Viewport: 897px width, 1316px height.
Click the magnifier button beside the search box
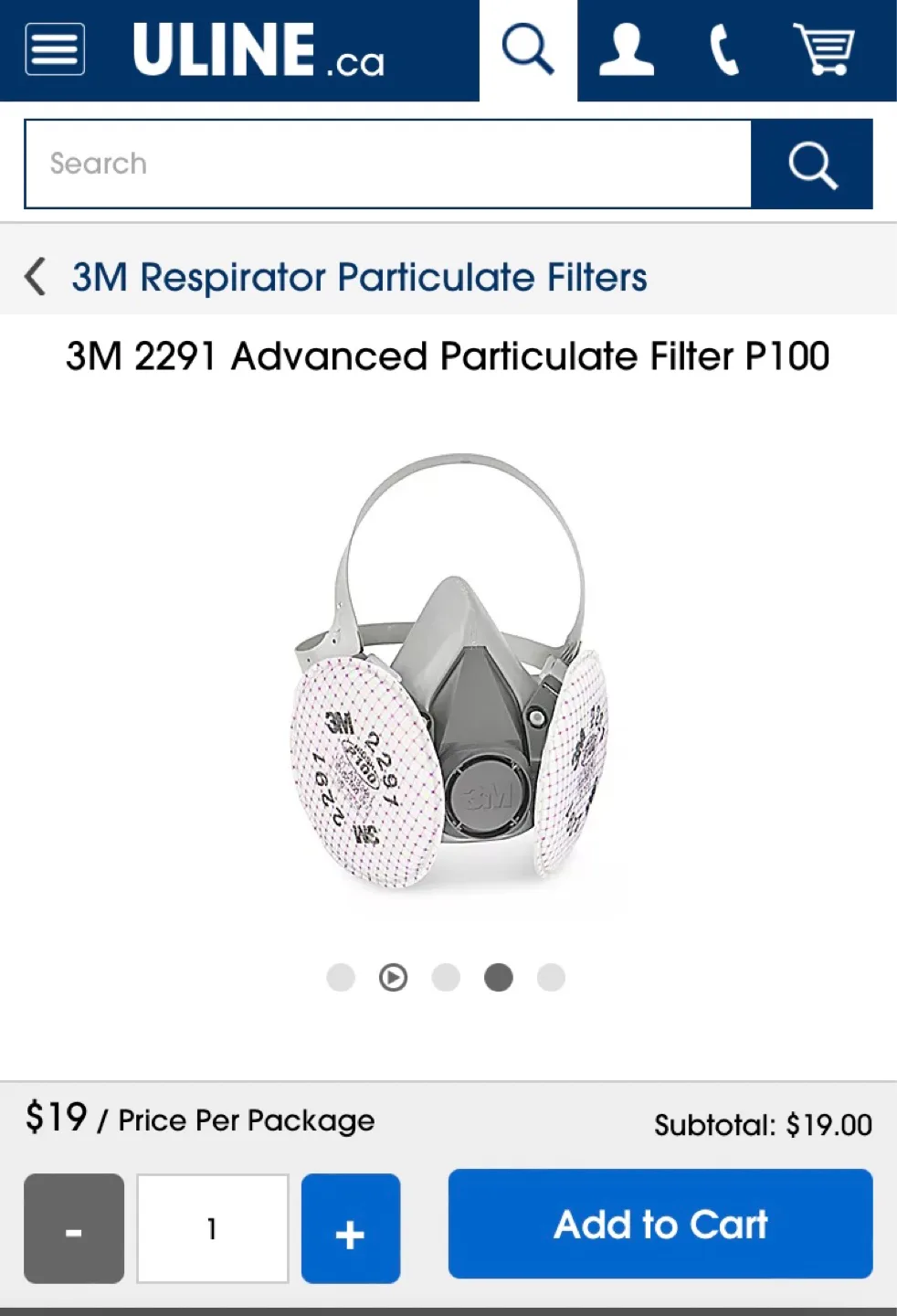tap(812, 163)
